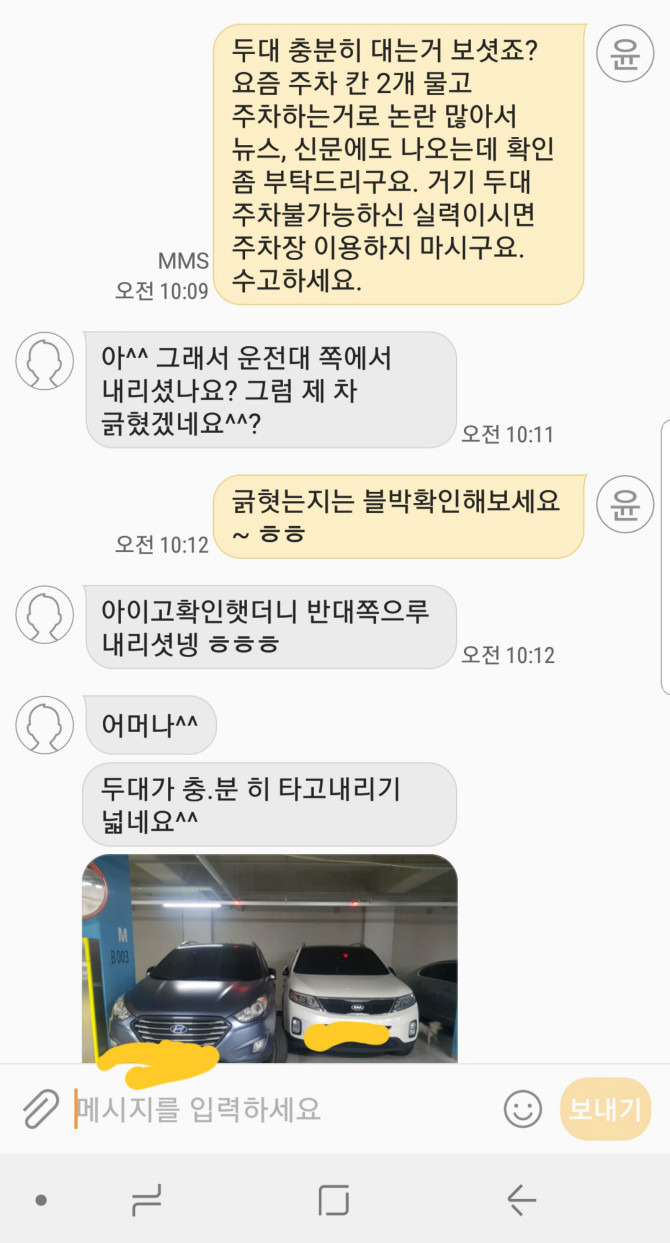Tap the 보내기 send button
This screenshot has width=670, height=1243.
(x=606, y=1108)
